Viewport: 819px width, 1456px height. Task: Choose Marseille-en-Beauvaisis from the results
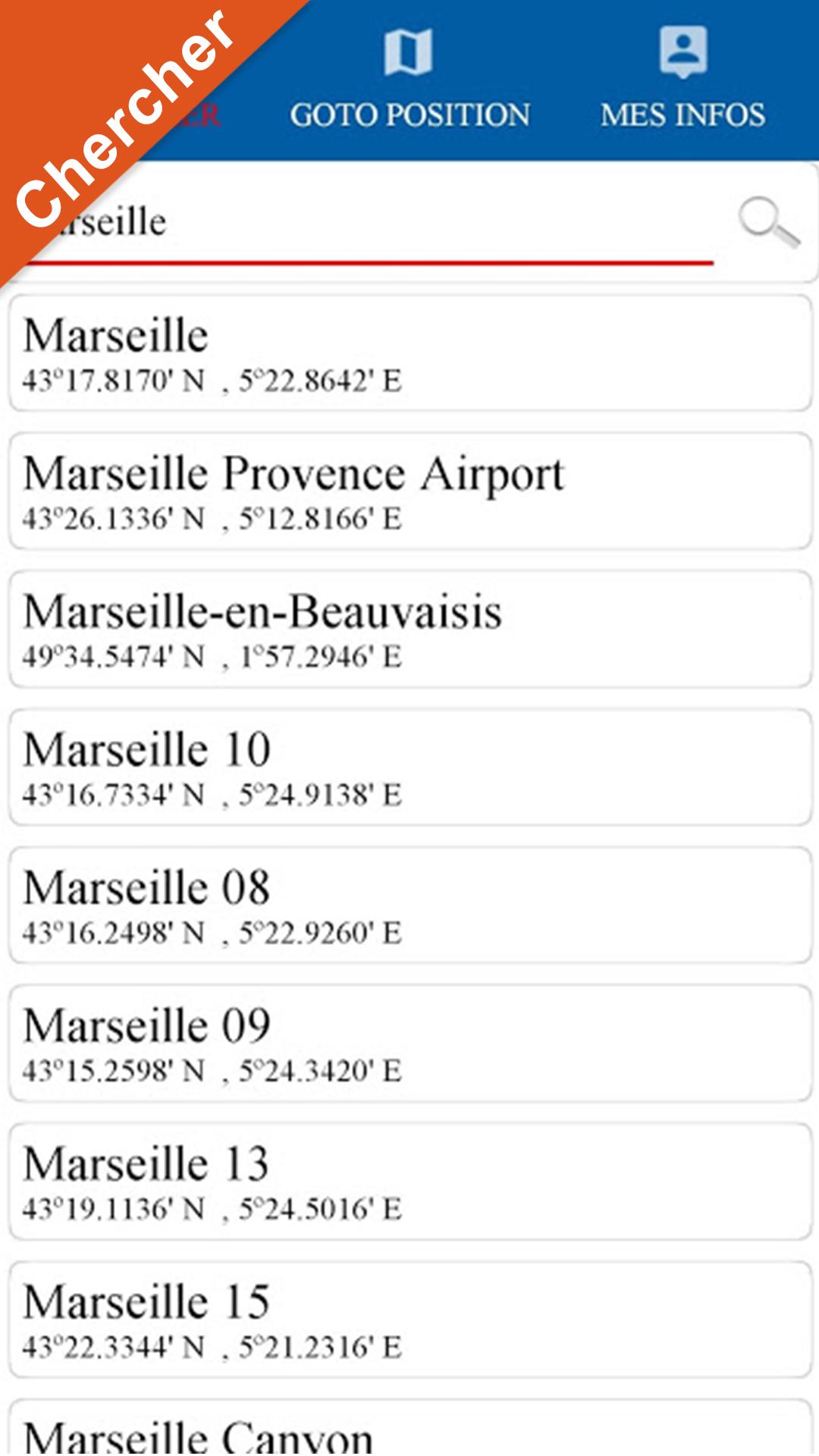point(409,629)
